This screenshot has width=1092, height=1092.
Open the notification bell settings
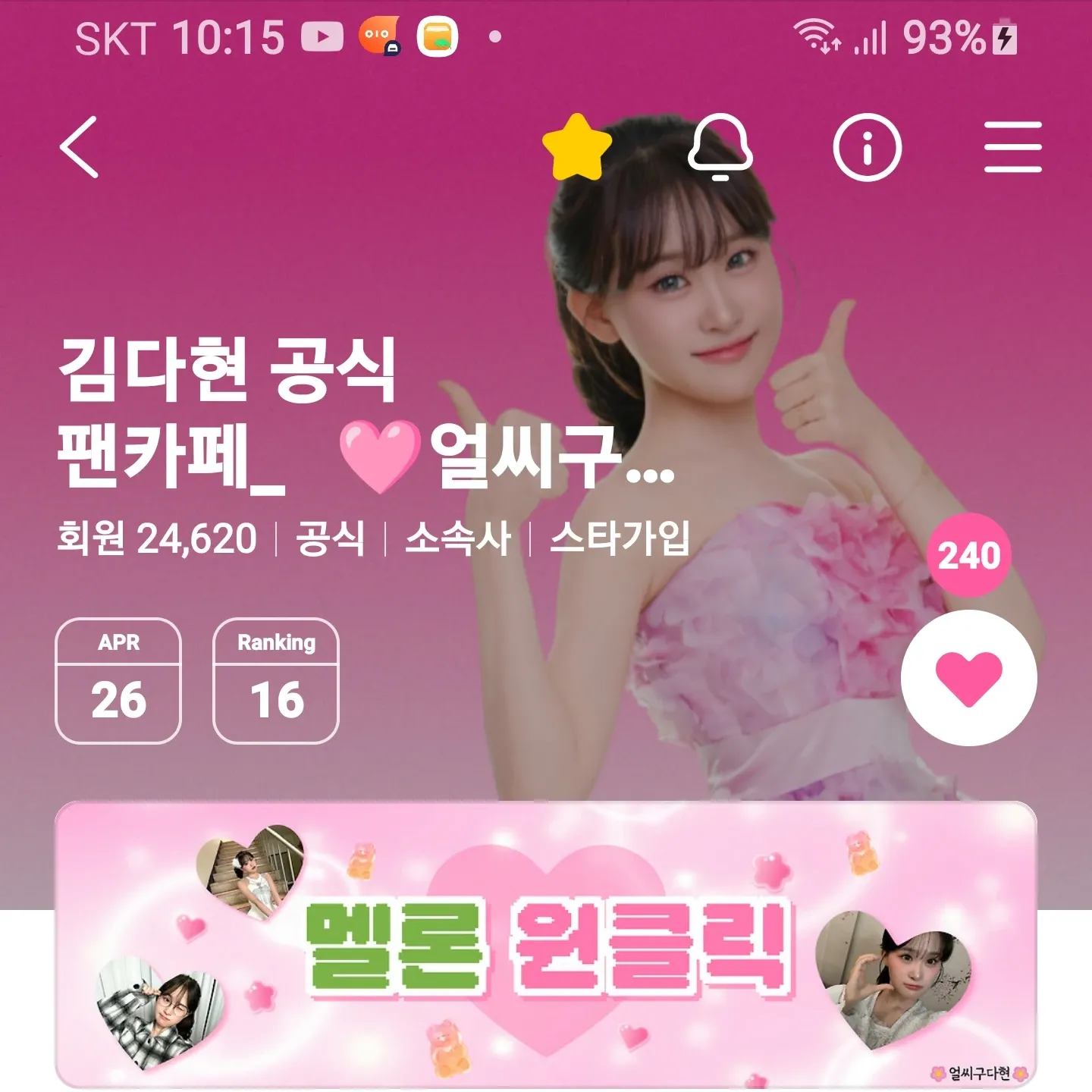[x=720, y=147]
